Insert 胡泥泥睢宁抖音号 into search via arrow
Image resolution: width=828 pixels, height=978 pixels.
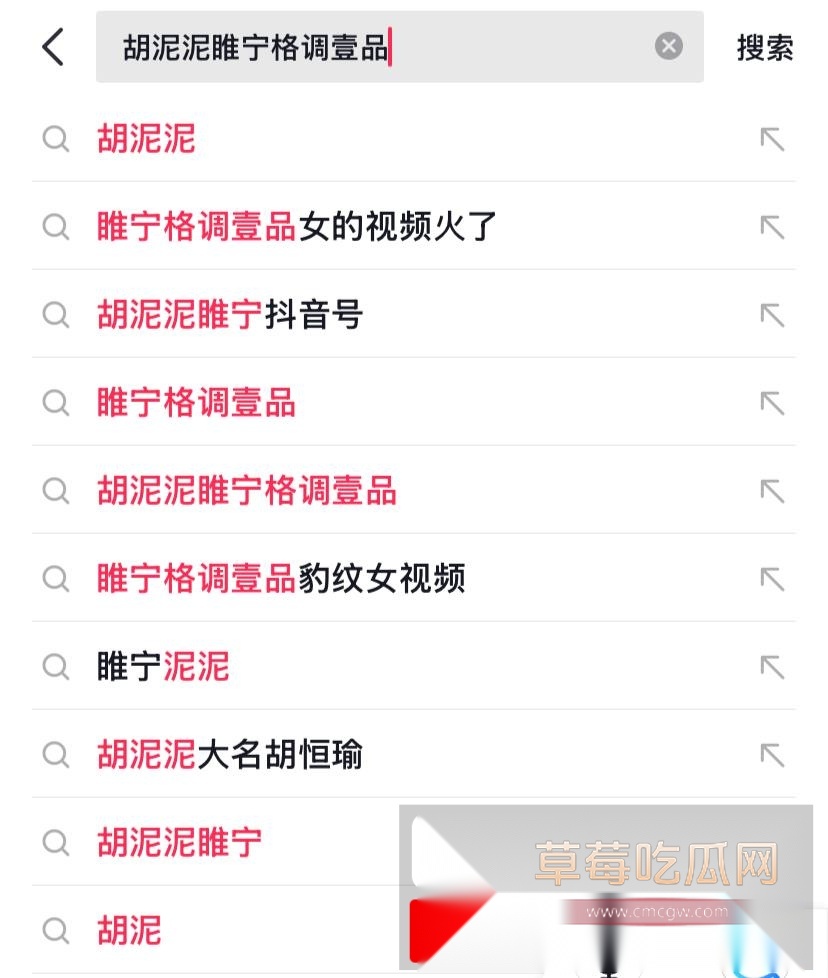[772, 315]
